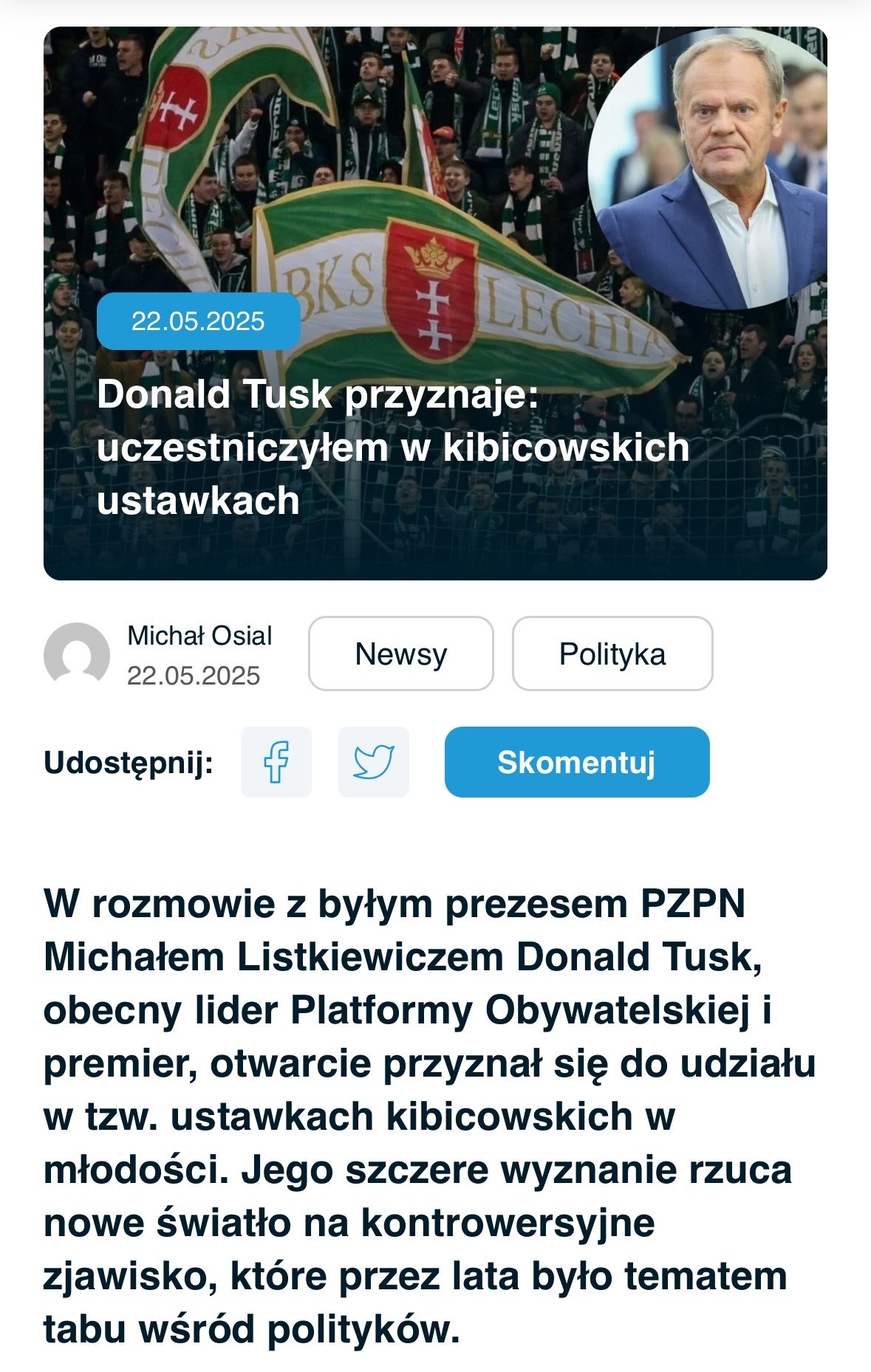Share the article on Twitter
The height and width of the screenshot is (1372, 871).
(x=373, y=762)
